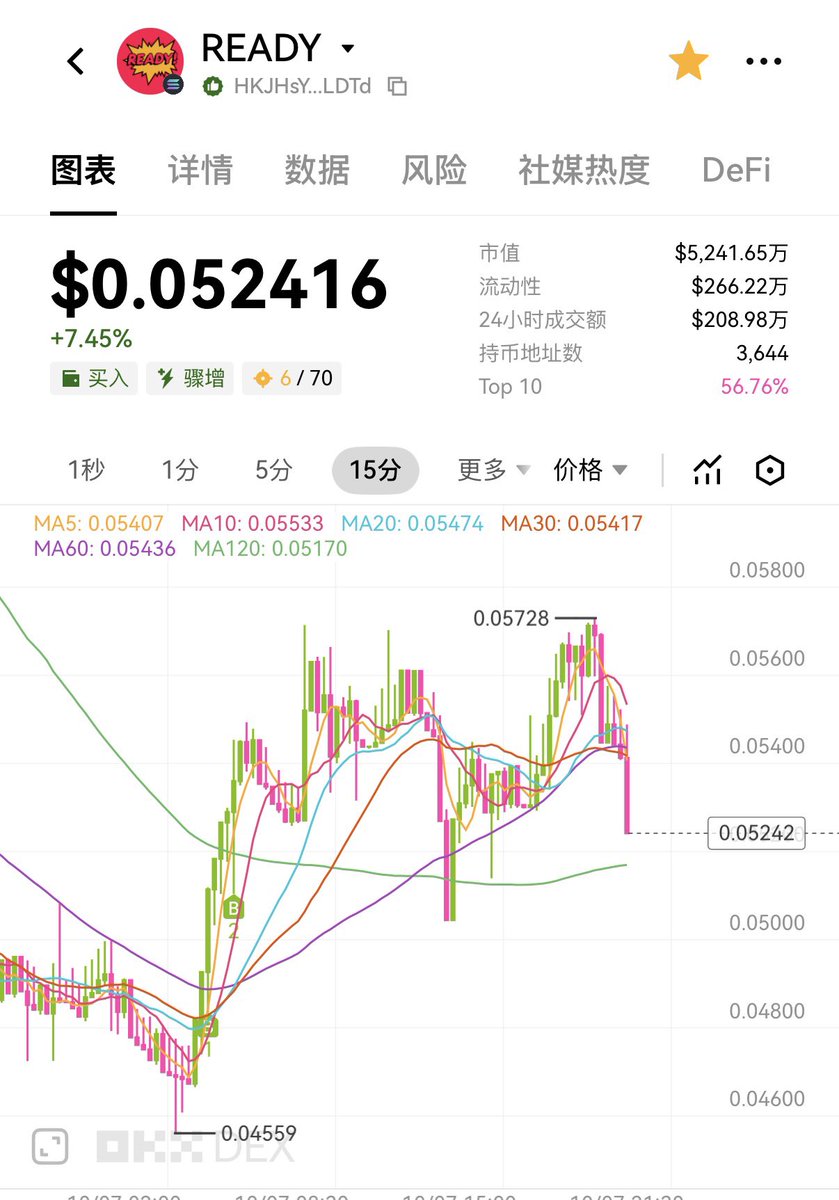Open the three-dot overflow menu
The height and width of the screenshot is (1200, 839).
[764, 62]
